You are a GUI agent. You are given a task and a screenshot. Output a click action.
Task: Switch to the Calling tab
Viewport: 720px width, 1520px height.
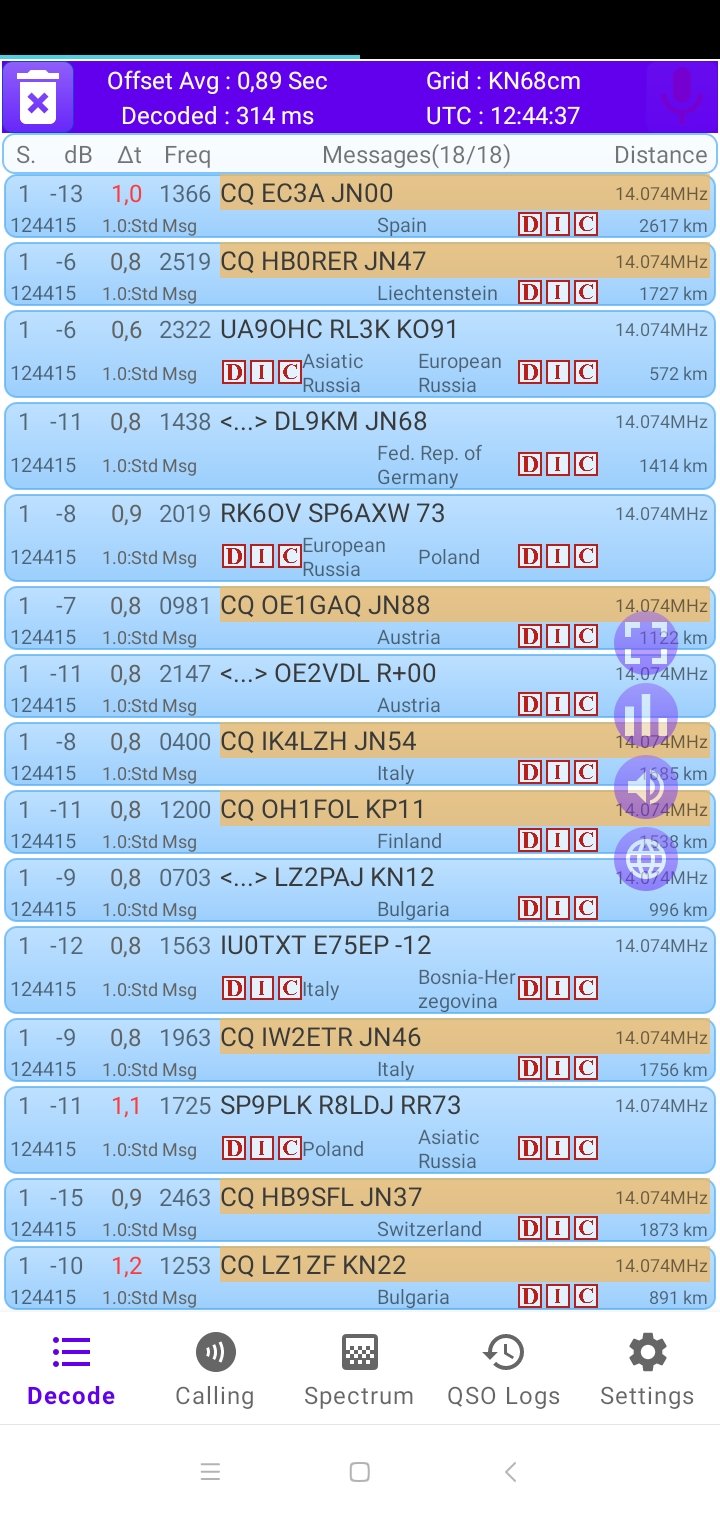click(214, 1372)
